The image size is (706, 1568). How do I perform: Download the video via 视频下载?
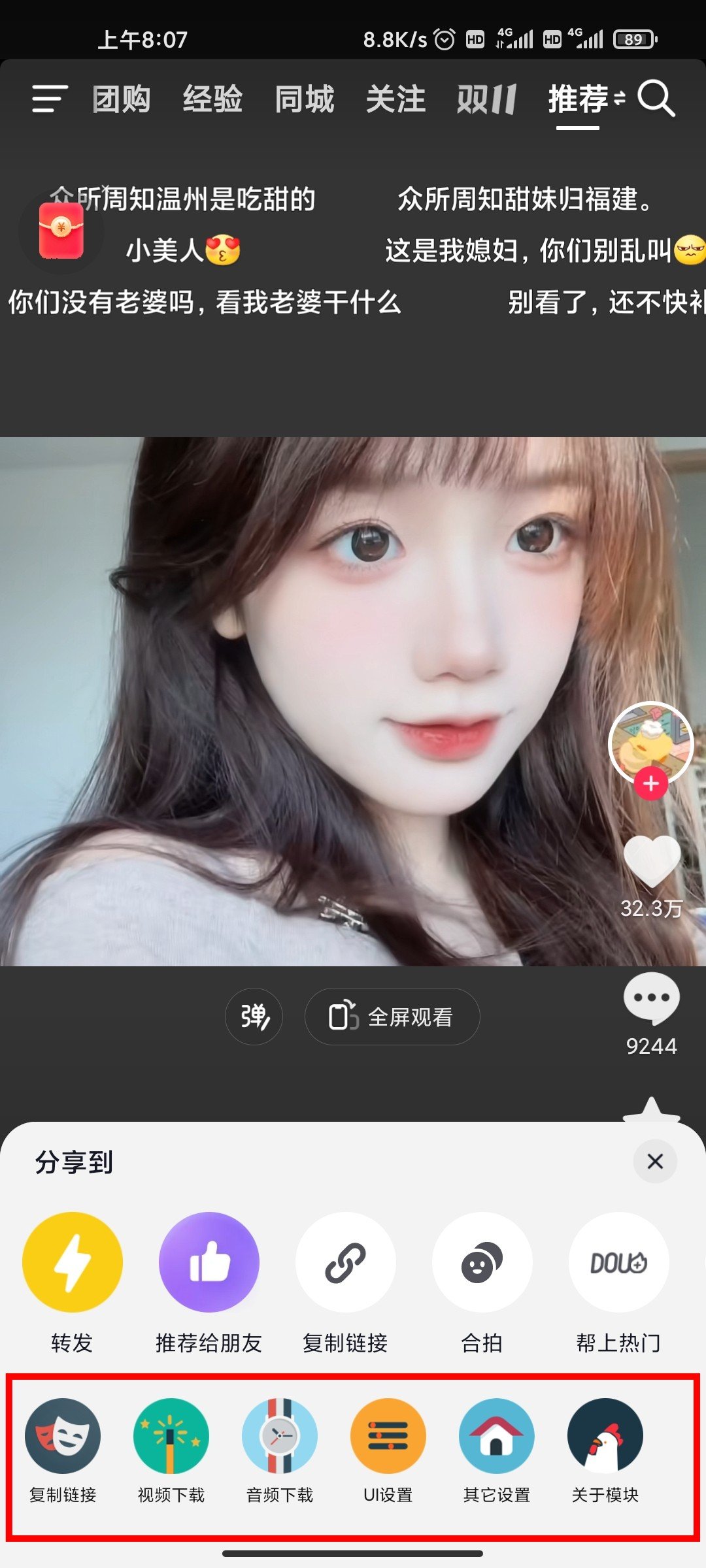coord(171,1436)
